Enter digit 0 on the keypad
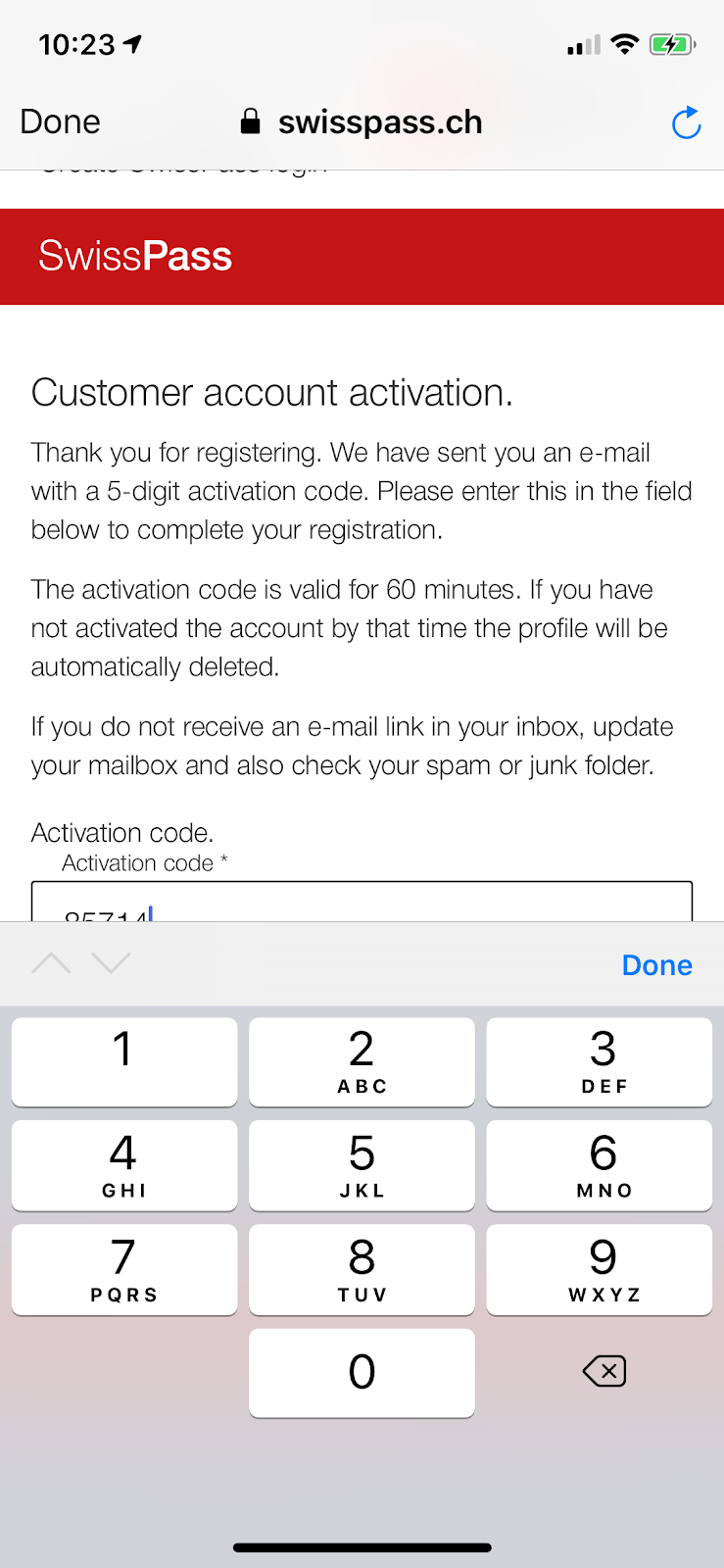The image size is (724, 1568). (x=362, y=1373)
